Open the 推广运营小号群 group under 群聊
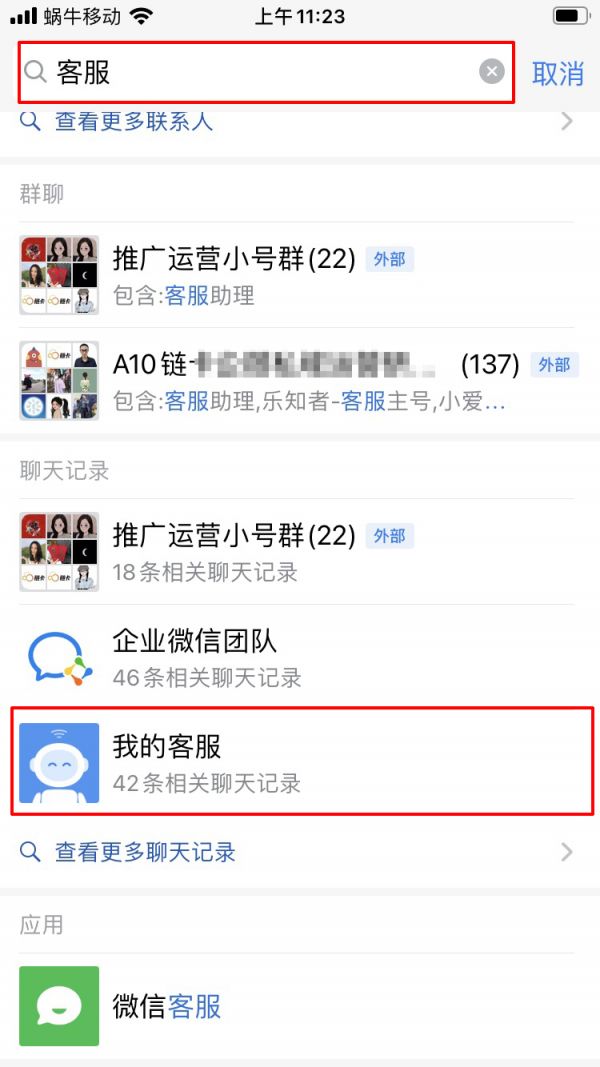The height and width of the screenshot is (1067, 600). (x=300, y=275)
